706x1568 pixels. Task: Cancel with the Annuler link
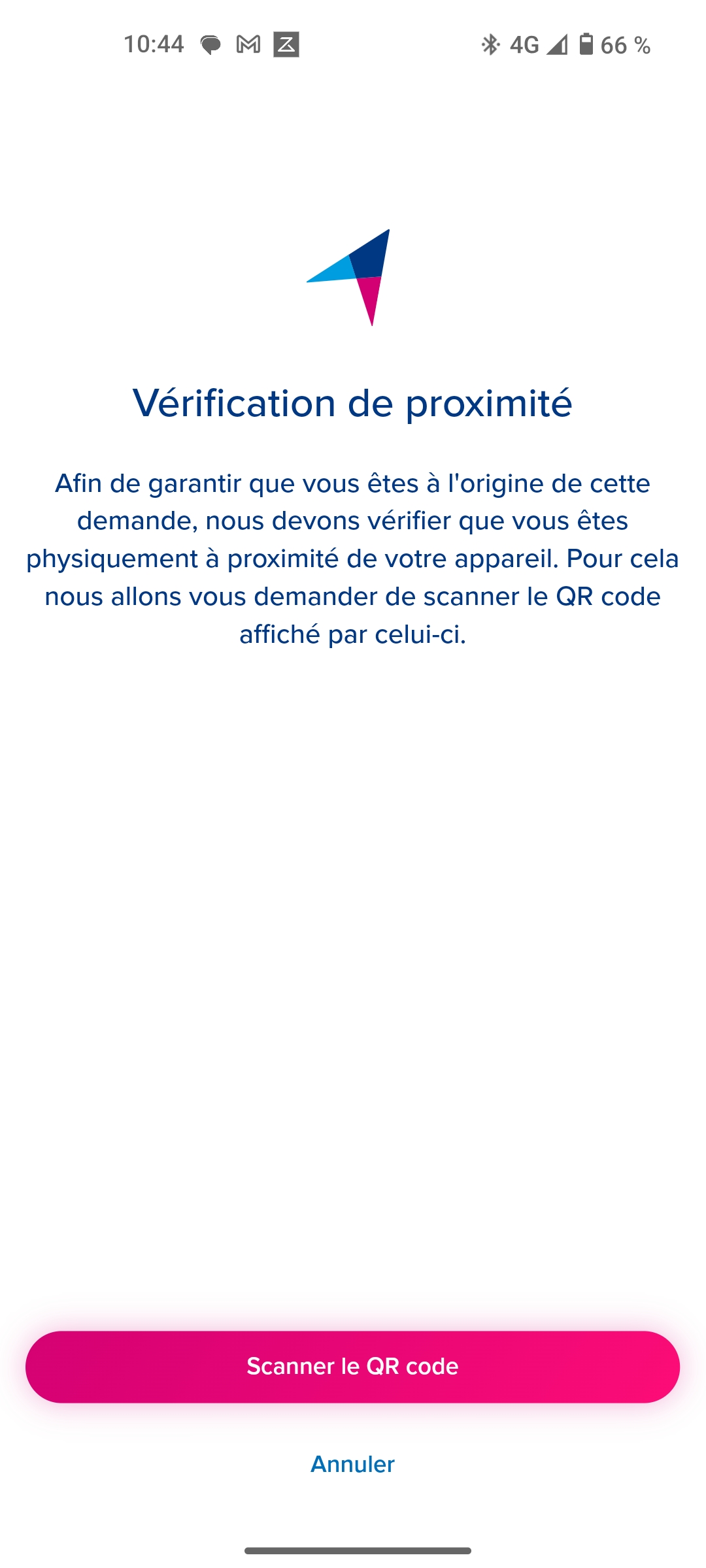[x=352, y=1464]
